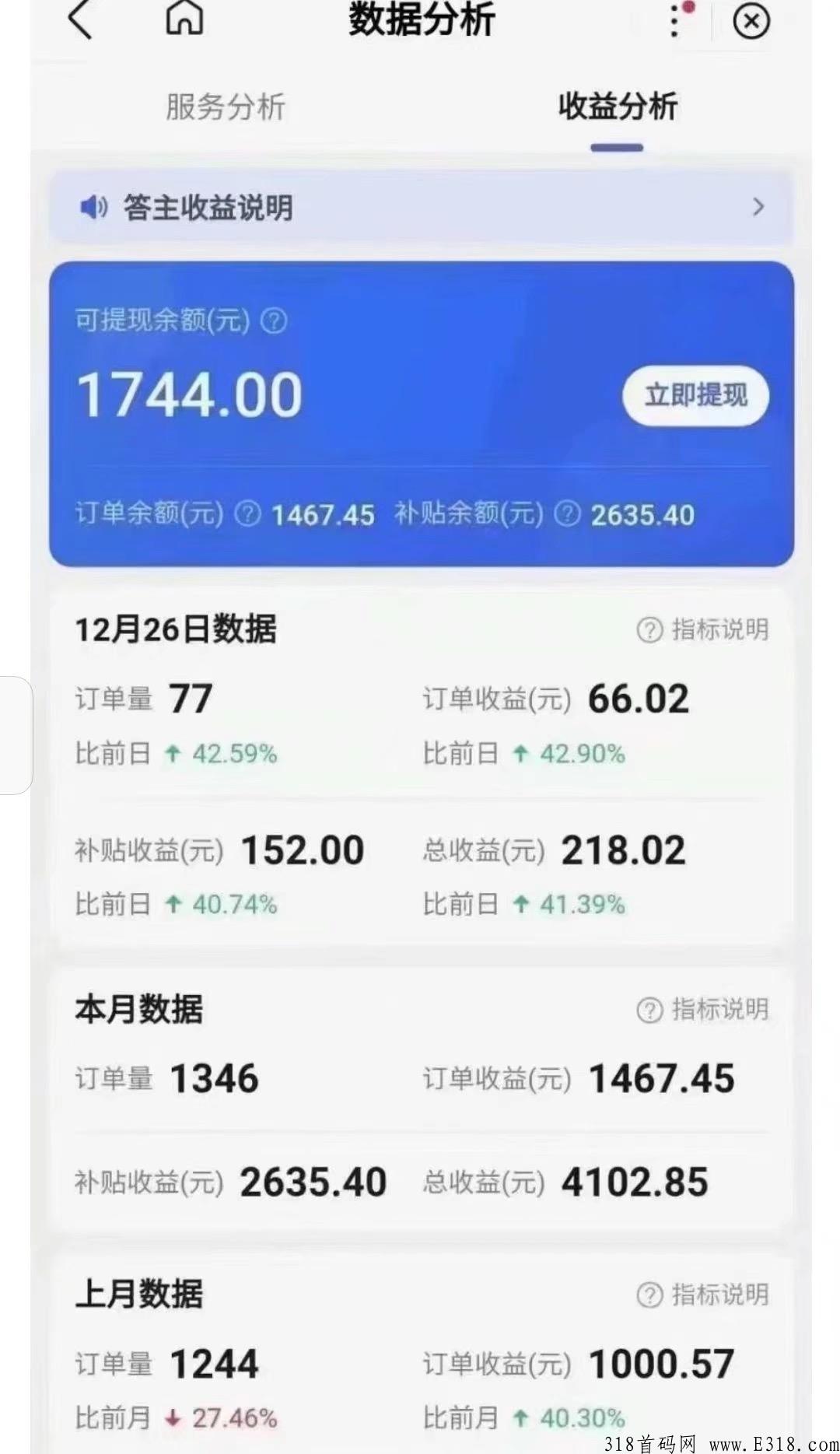
Task: Open the three-dot overflow menu
Action: click(x=674, y=21)
